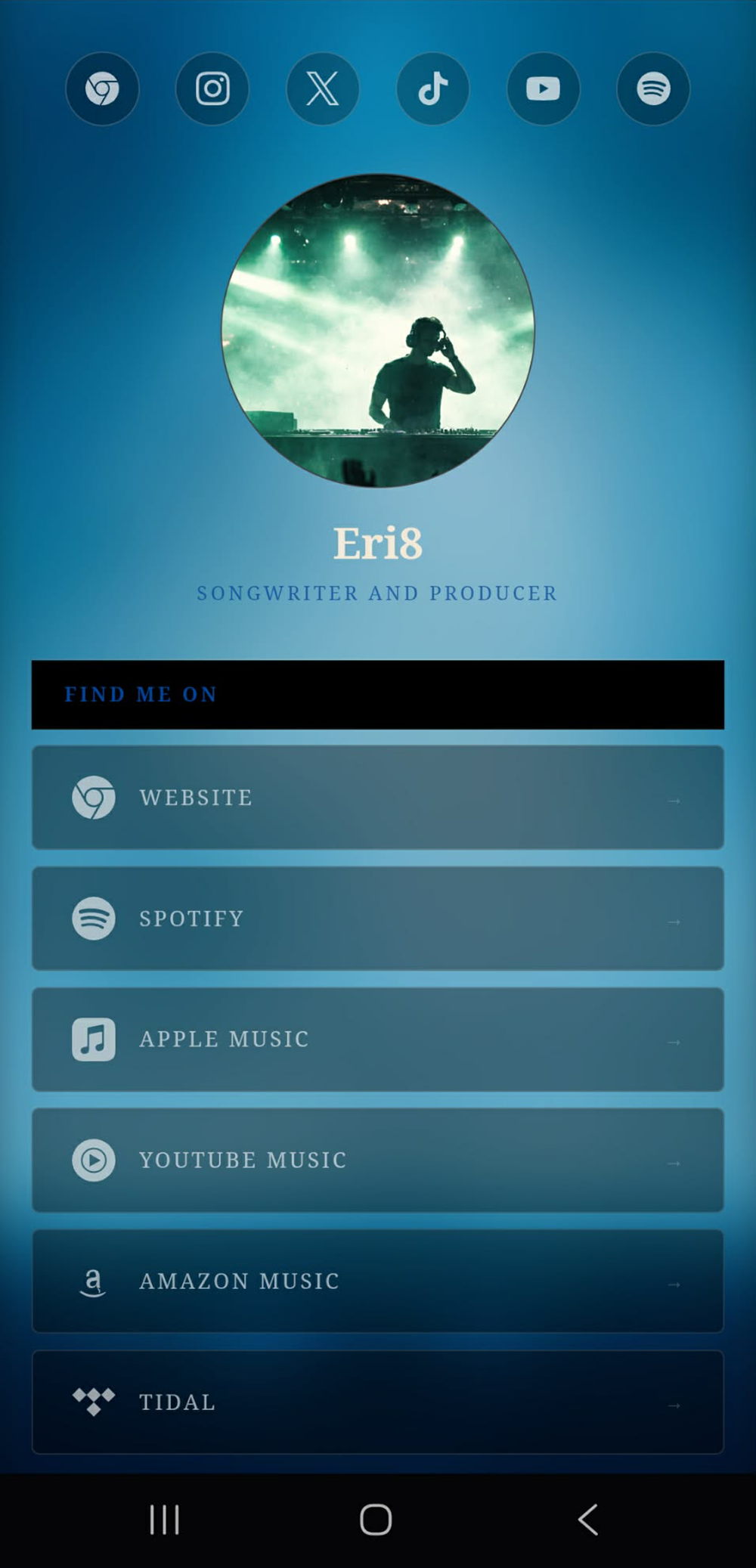Open the Chrome browser icon on the Website card
Image resolution: width=756 pixels, height=1568 pixels.
(x=93, y=797)
